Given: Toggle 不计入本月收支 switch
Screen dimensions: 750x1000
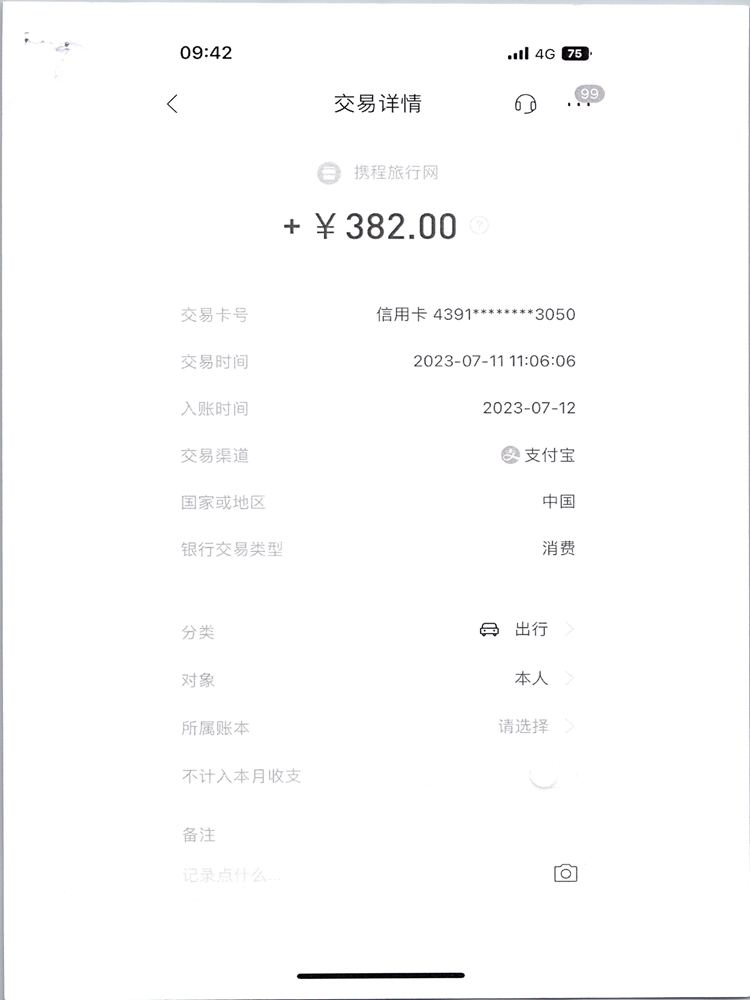Looking at the screenshot, I should click(553, 776).
